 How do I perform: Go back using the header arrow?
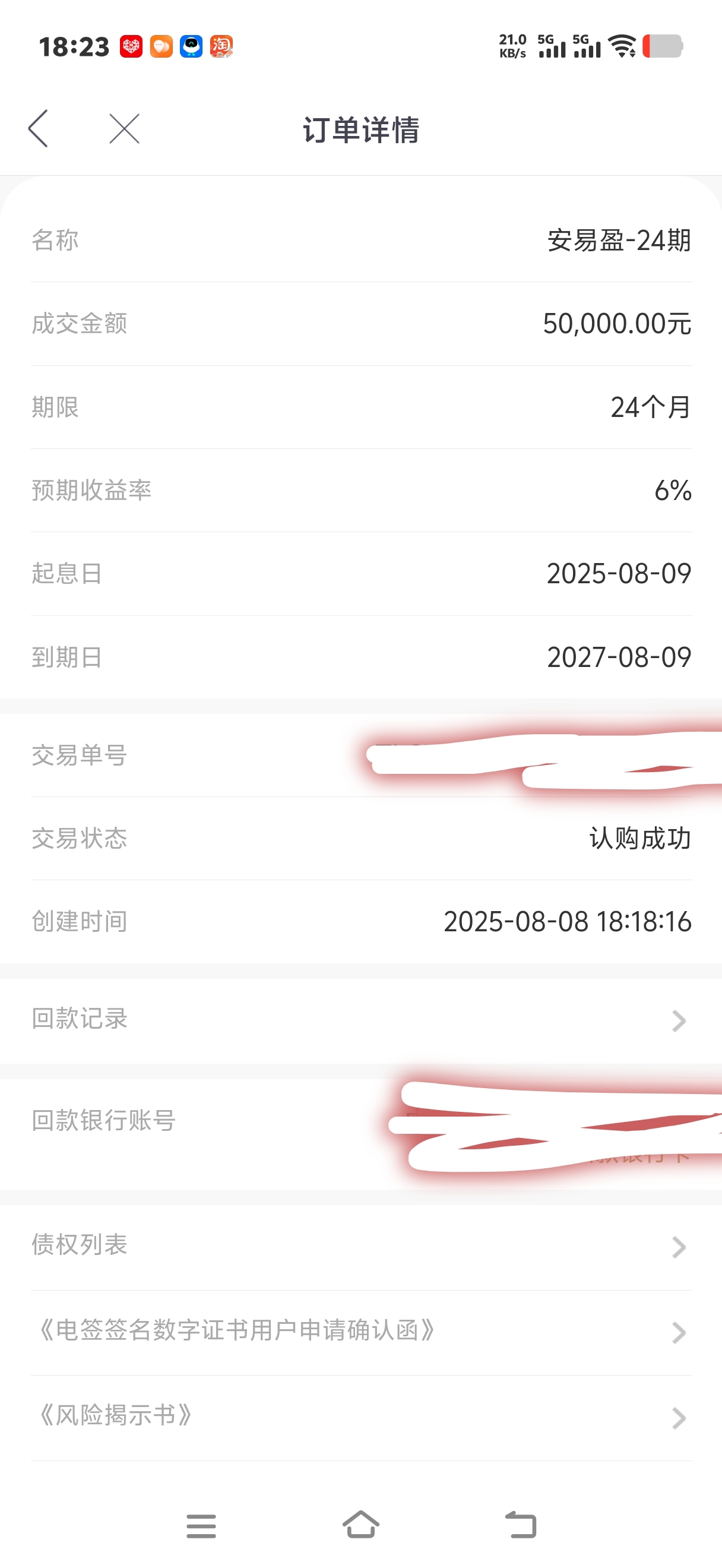pyautogui.click(x=38, y=128)
